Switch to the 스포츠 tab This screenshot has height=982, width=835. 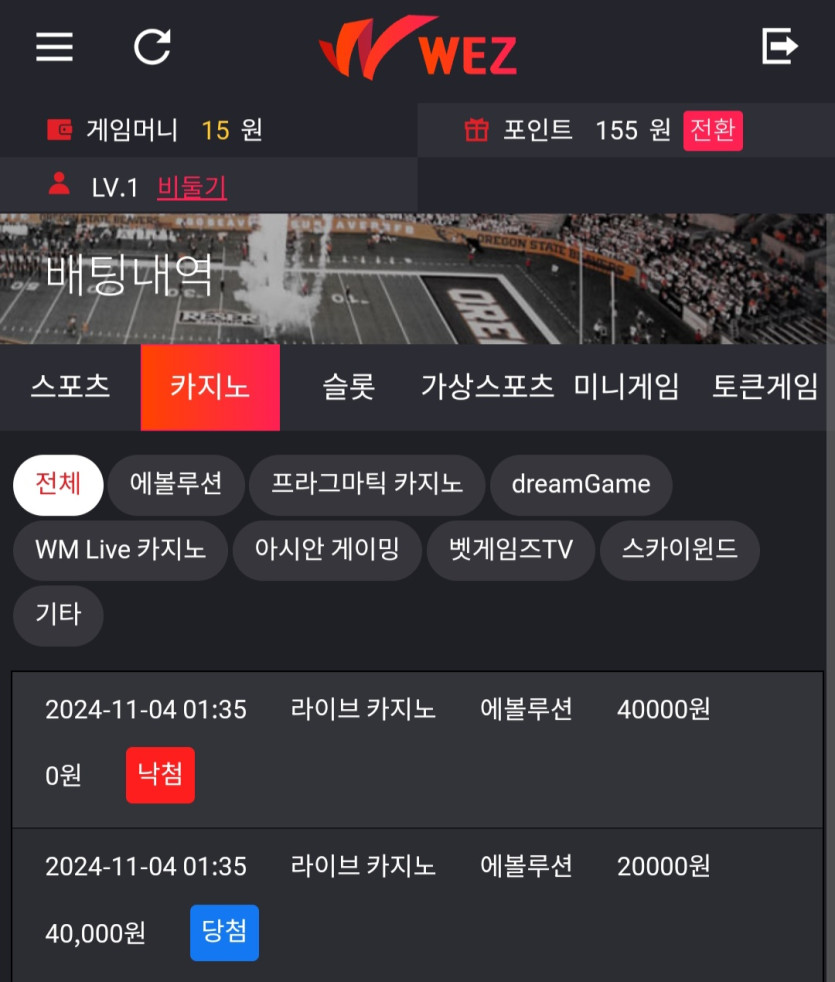point(70,387)
